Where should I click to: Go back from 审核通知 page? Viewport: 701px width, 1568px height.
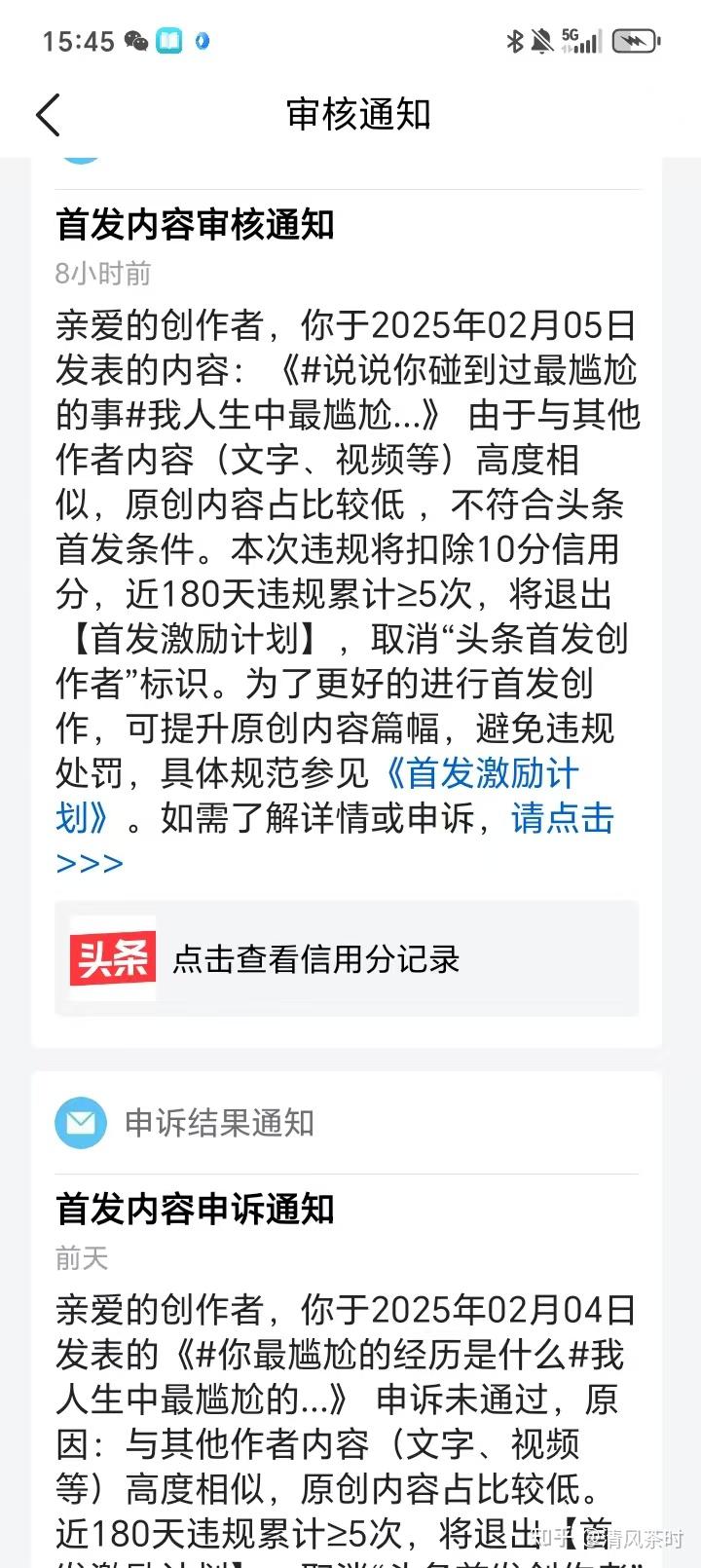[x=49, y=115]
